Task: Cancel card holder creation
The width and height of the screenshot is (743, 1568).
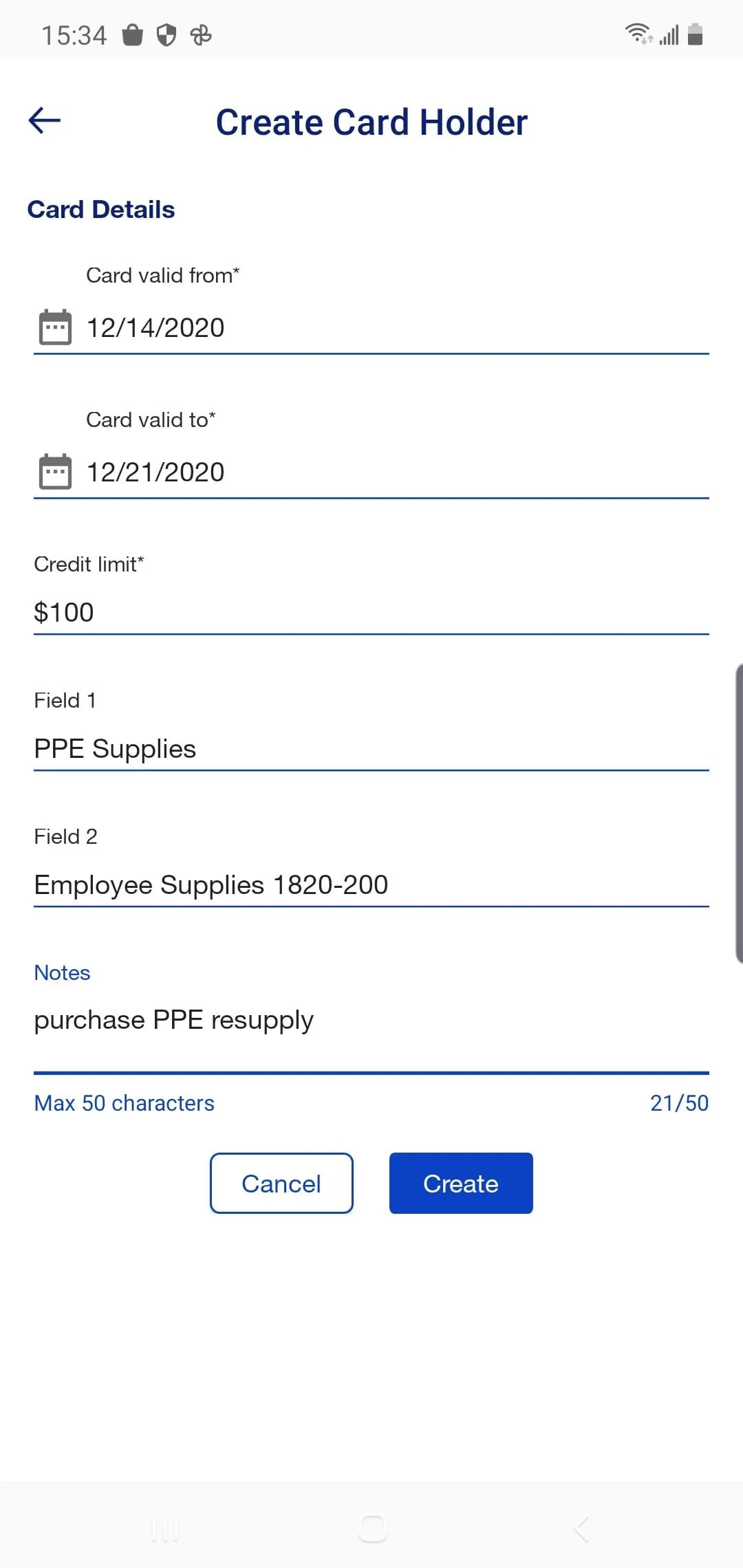Action: click(x=281, y=1184)
